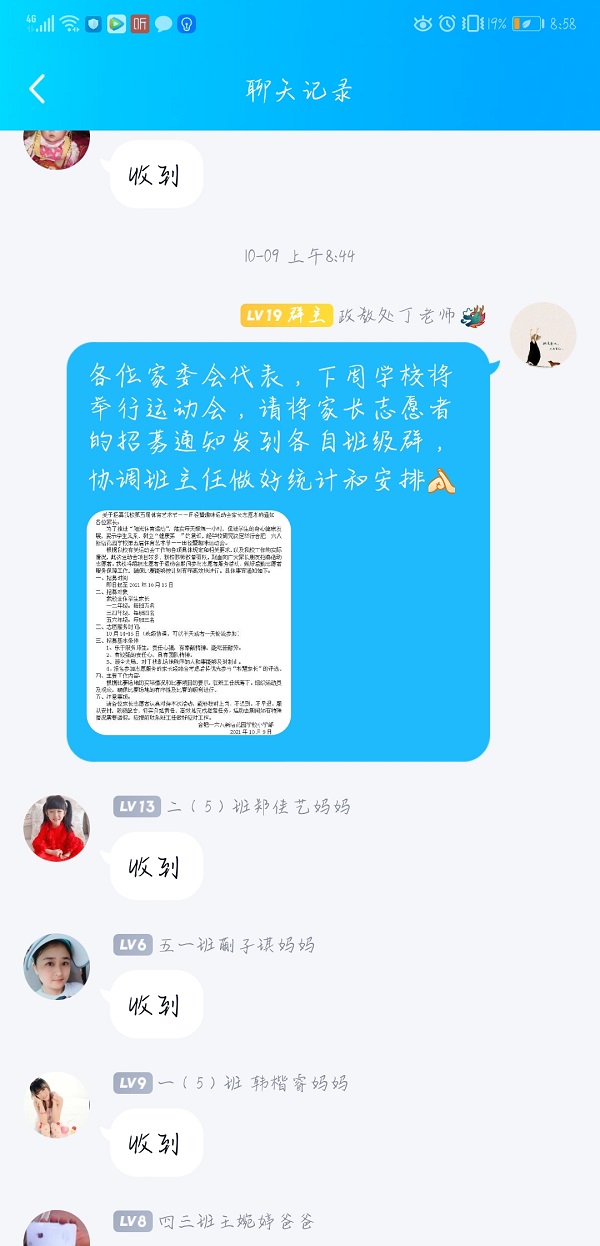This screenshot has width=600, height=1246.
Task: View avatar of 五一班蒯子琪妈妈
Action: [x=56, y=966]
